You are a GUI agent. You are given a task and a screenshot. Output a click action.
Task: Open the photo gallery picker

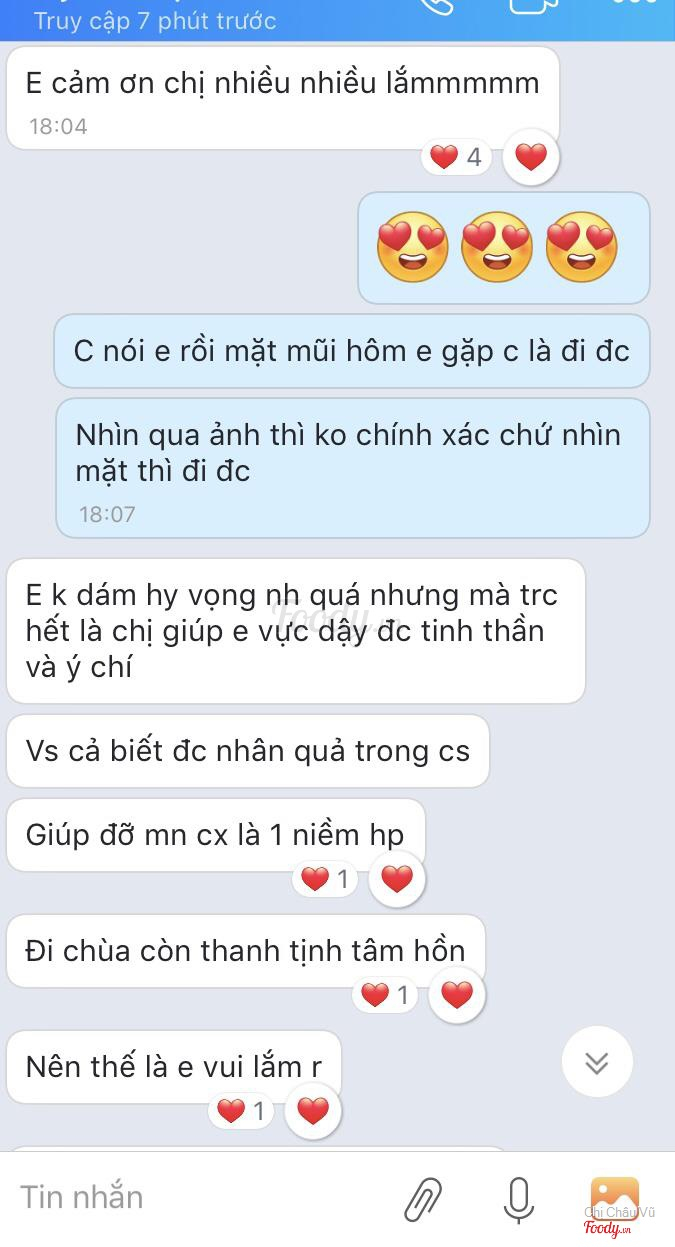[x=614, y=1197]
